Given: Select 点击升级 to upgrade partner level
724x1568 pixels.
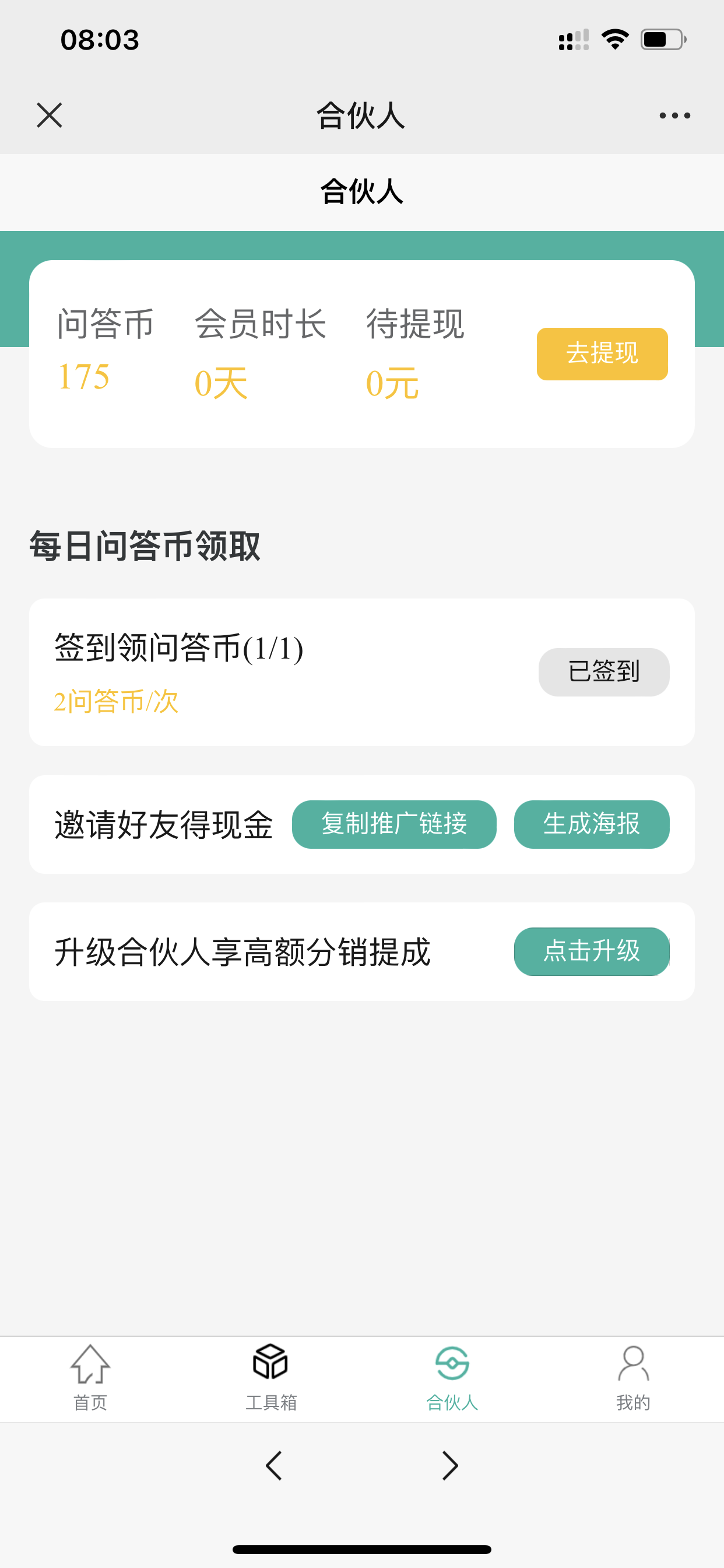Looking at the screenshot, I should 591,951.
